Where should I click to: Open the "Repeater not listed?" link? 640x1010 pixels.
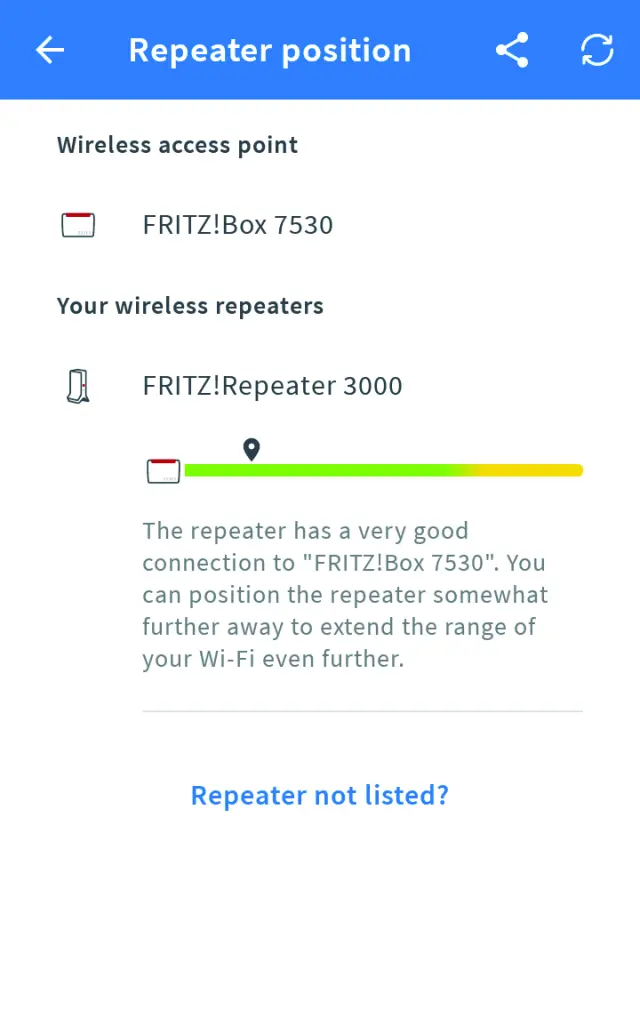pyautogui.click(x=320, y=795)
